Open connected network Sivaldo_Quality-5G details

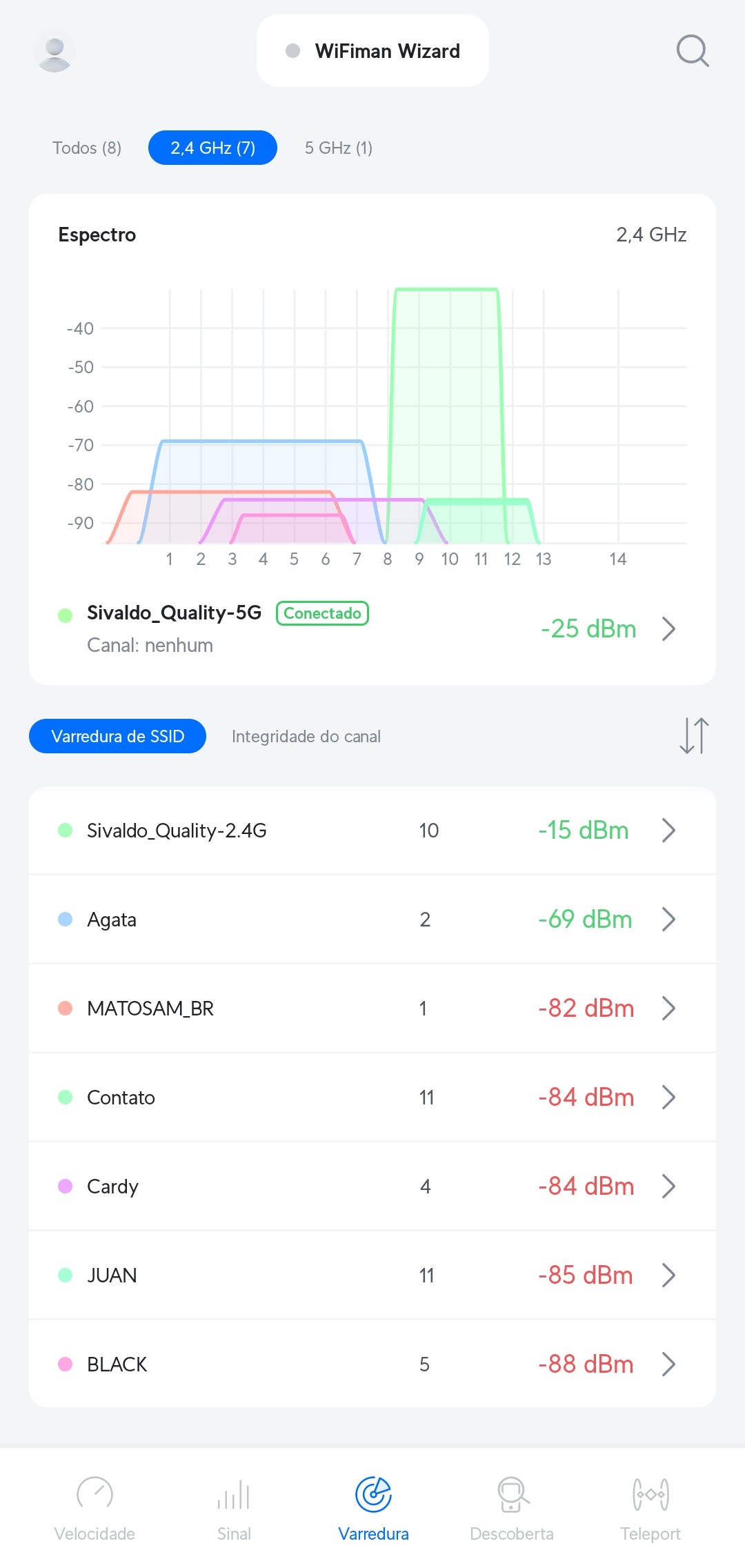(x=372, y=628)
